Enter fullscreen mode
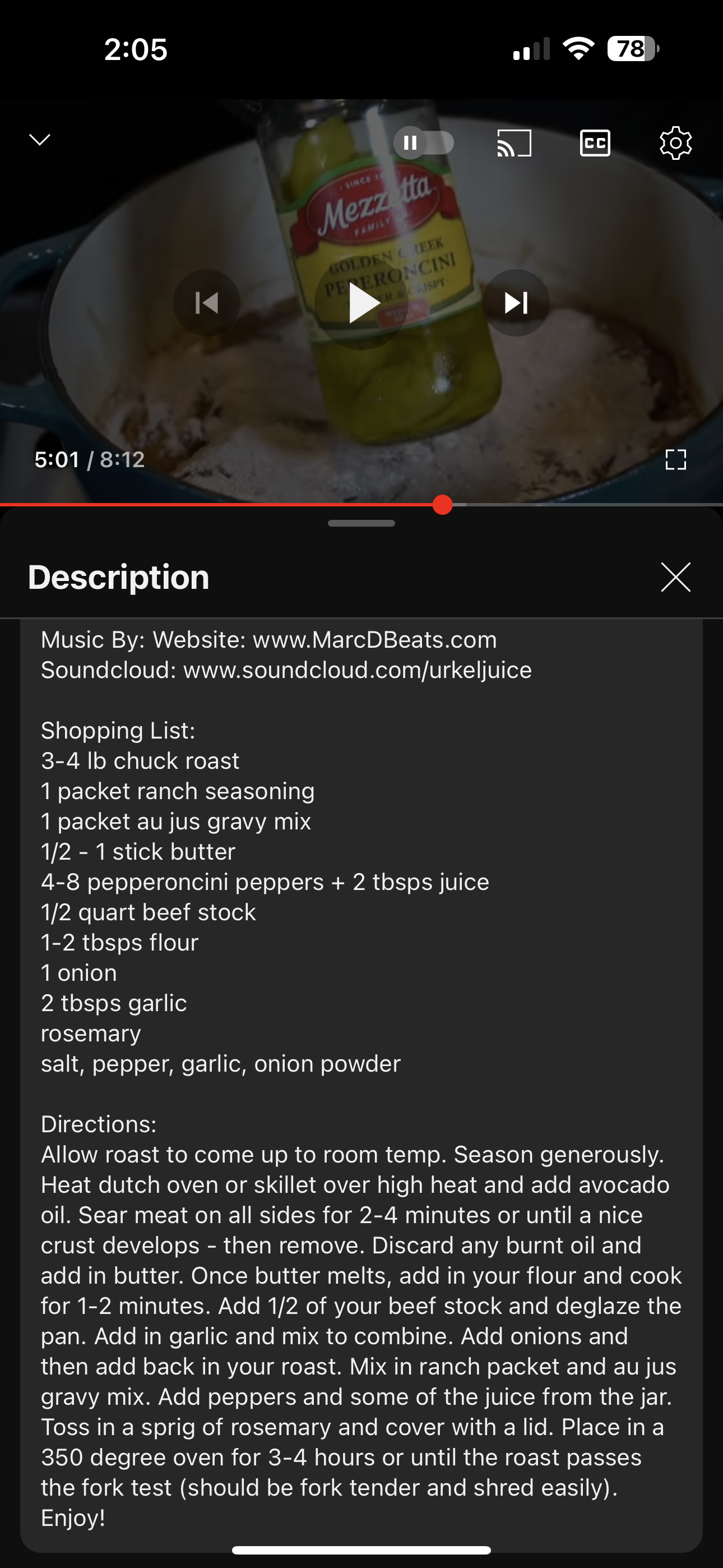The image size is (723, 1568). click(675, 459)
